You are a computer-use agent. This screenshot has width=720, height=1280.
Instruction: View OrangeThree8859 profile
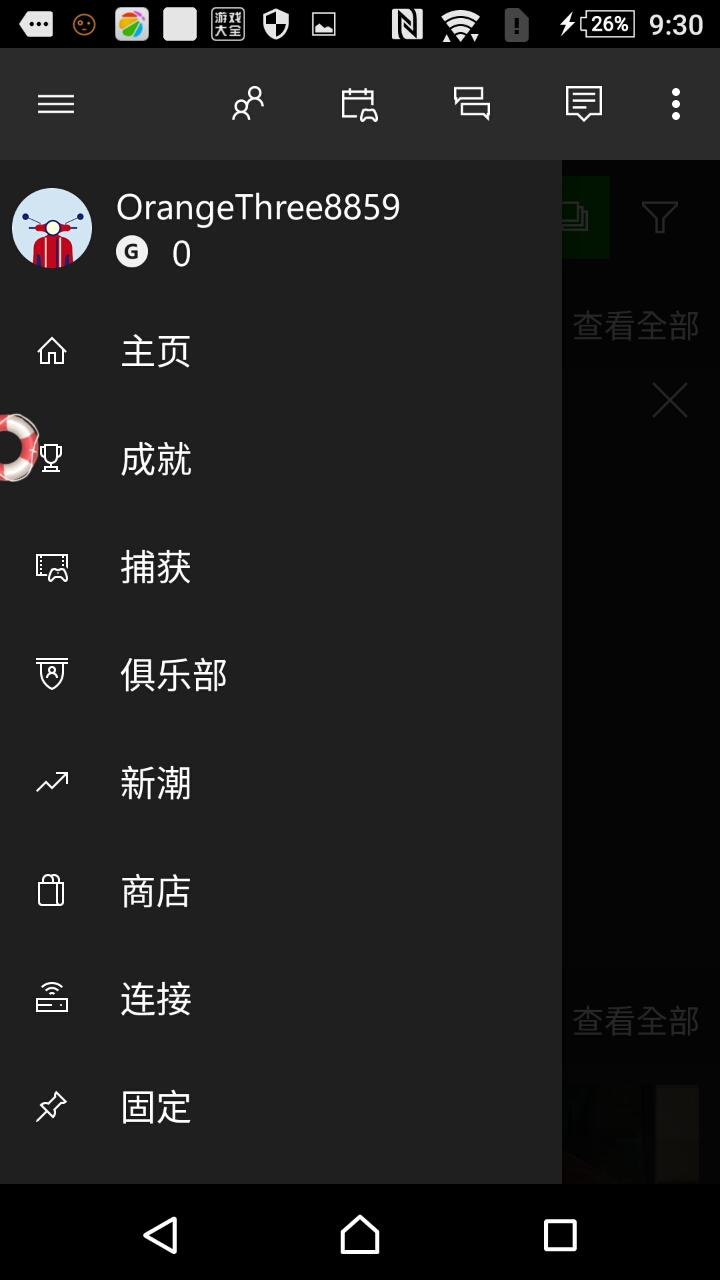[257, 208]
